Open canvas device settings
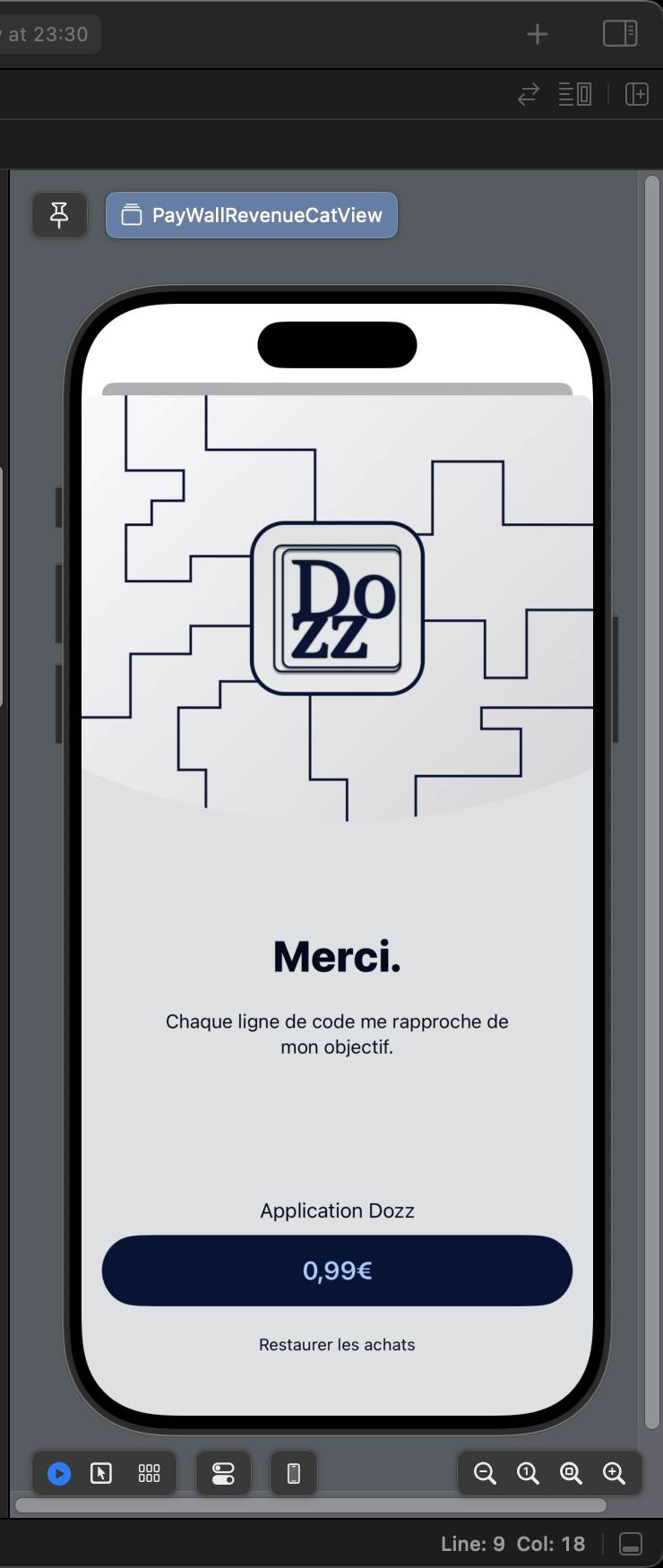663x1568 pixels. click(x=223, y=1473)
